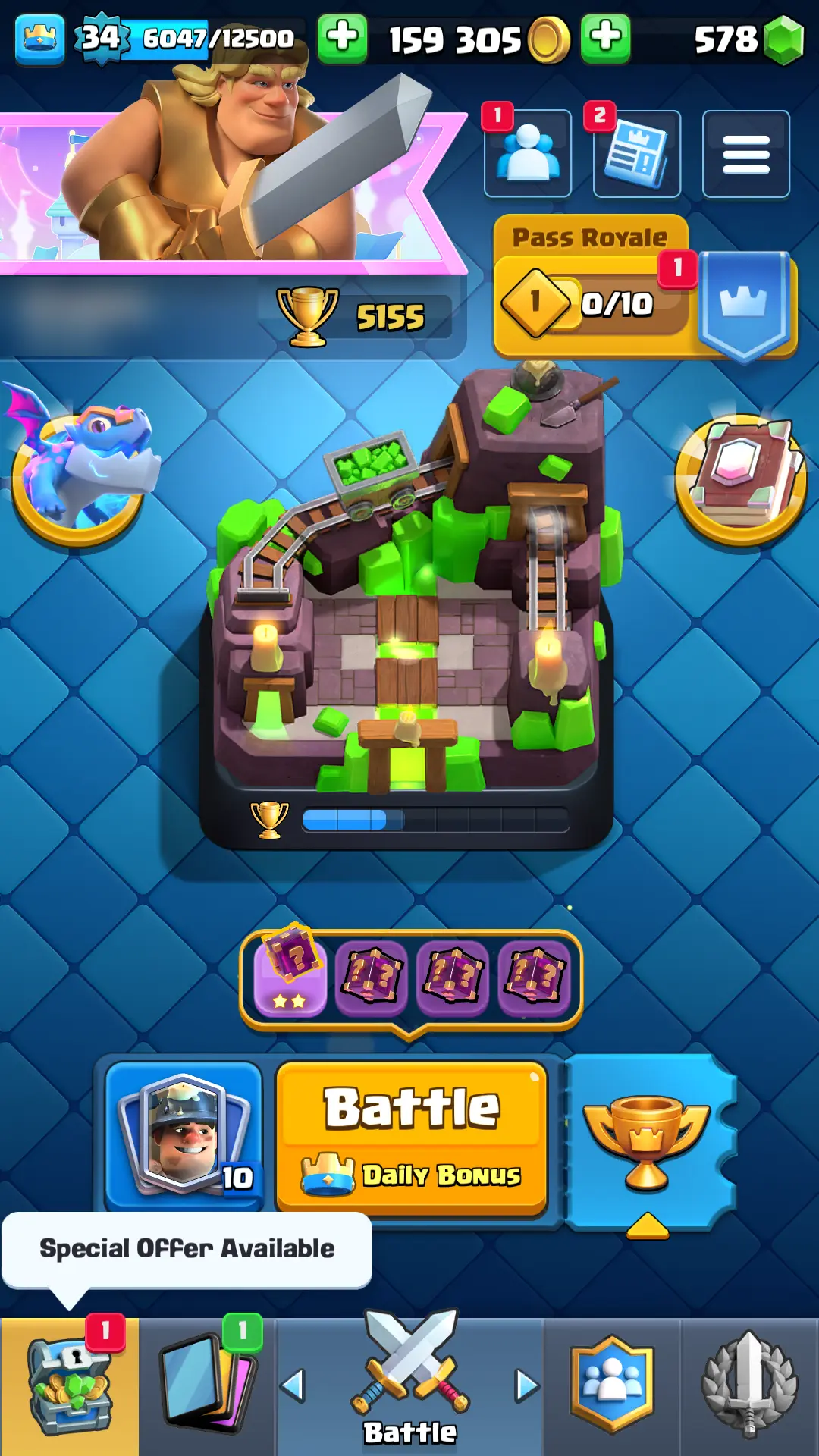Tap the plus button next to experience
The height and width of the screenshot is (1456, 819).
342,38
